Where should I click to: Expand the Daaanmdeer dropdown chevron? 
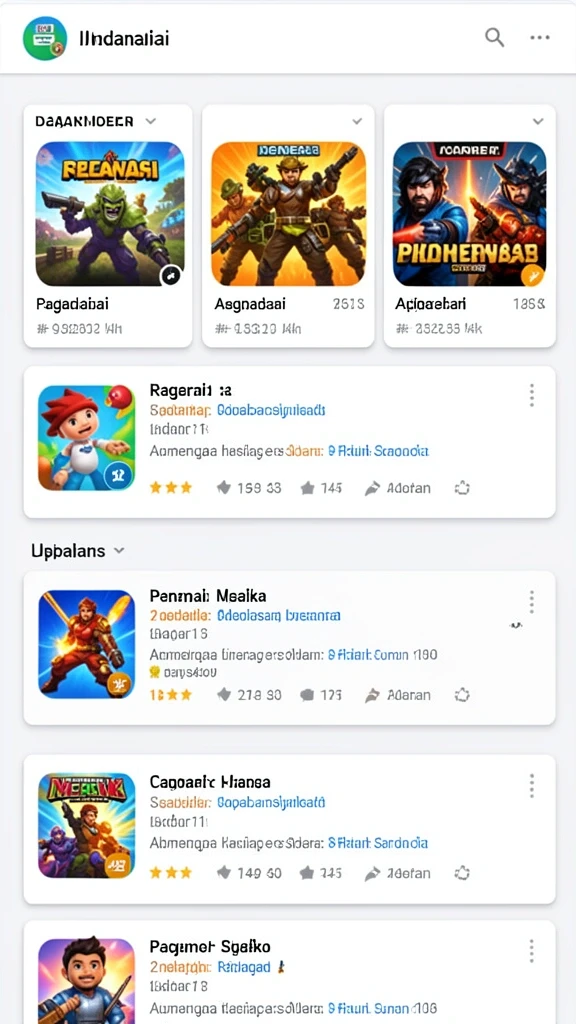click(151, 121)
